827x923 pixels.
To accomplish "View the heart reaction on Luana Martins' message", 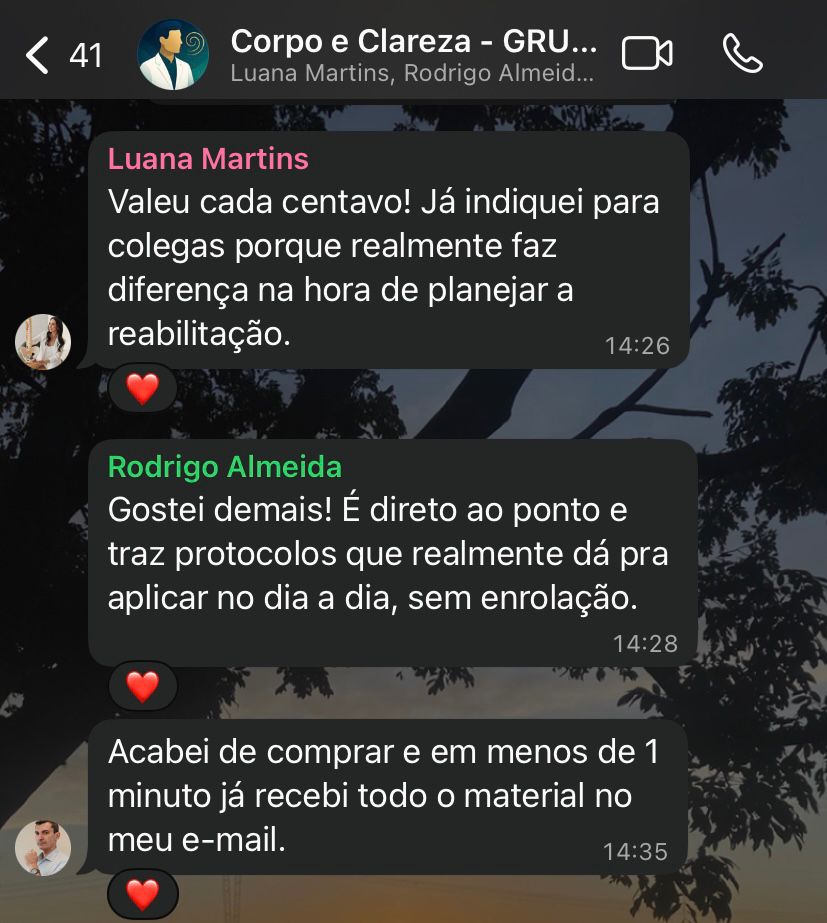I will tap(142, 387).
